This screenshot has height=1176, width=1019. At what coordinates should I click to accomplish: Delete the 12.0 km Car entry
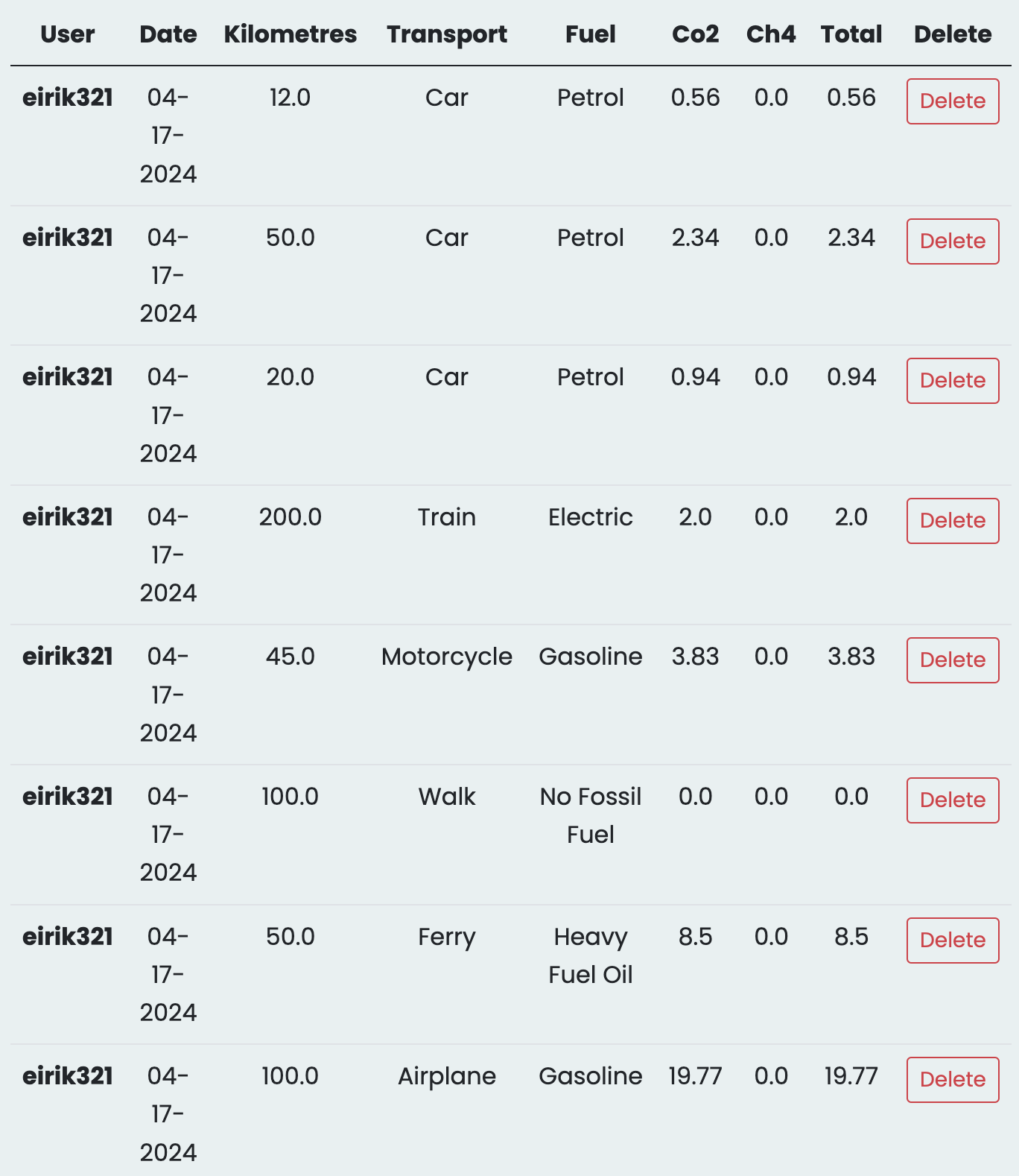[x=952, y=101]
